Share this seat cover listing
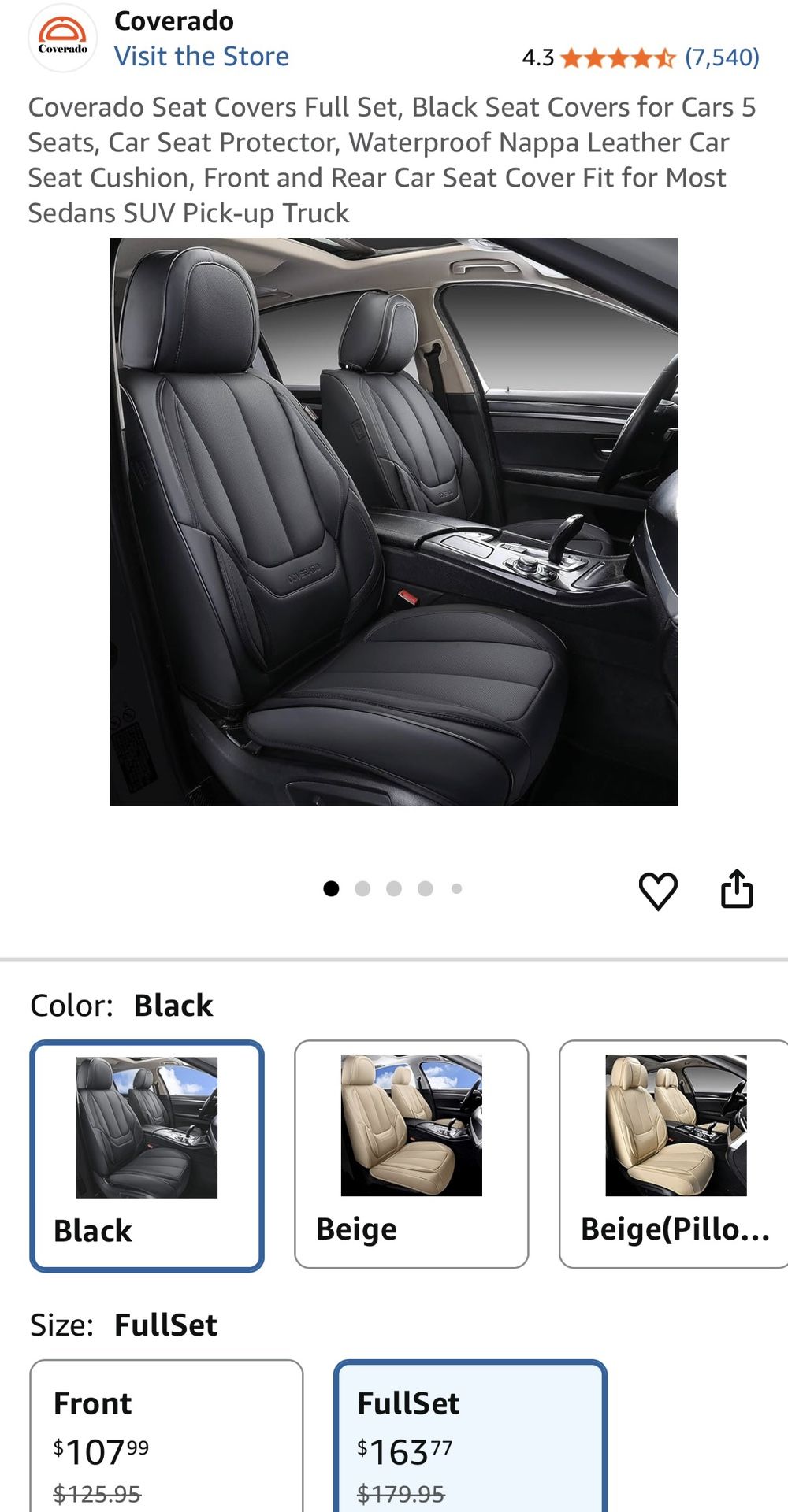The image size is (788, 1512). click(x=737, y=890)
